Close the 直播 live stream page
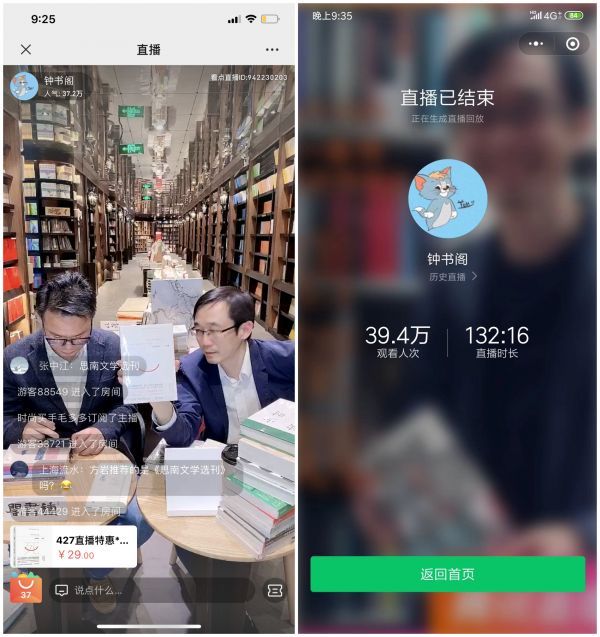 26,49
